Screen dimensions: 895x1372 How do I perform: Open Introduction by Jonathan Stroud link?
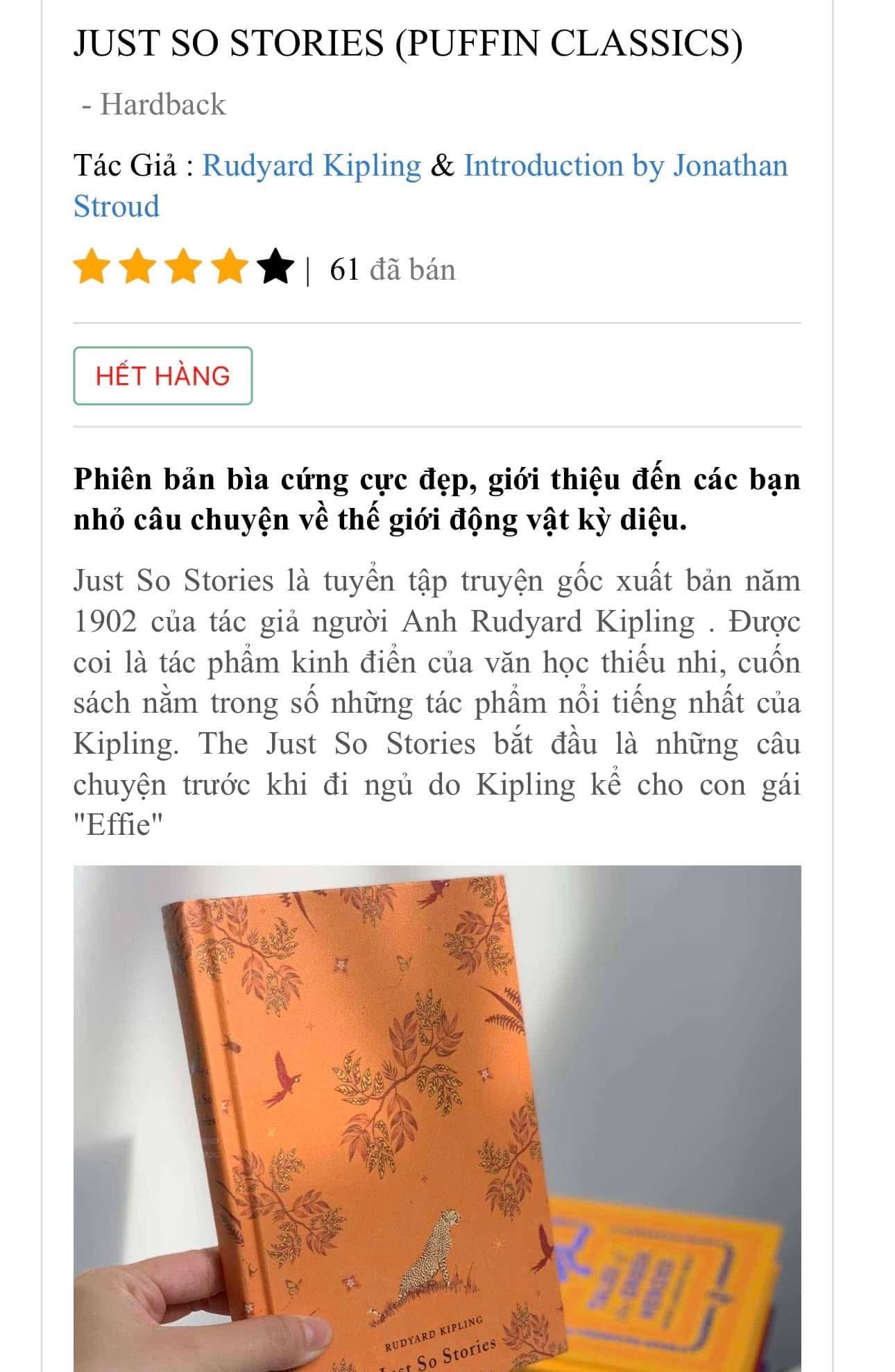pyautogui.click(x=624, y=166)
